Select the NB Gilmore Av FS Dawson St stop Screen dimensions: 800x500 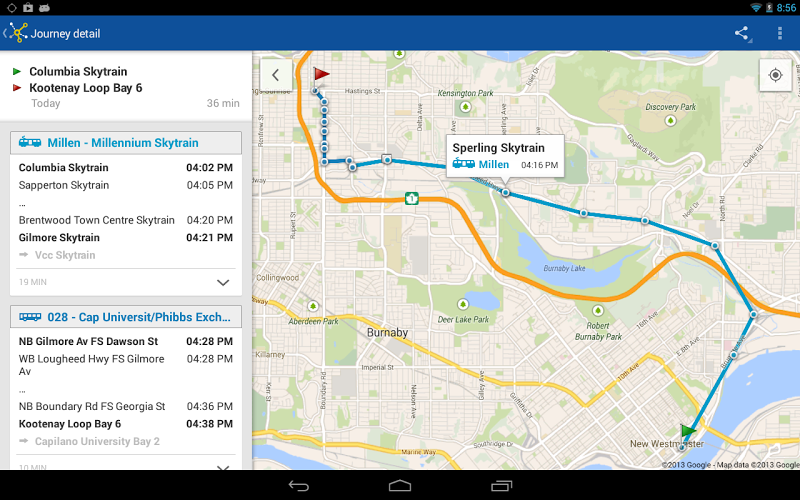pyautogui.click(x=126, y=342)
